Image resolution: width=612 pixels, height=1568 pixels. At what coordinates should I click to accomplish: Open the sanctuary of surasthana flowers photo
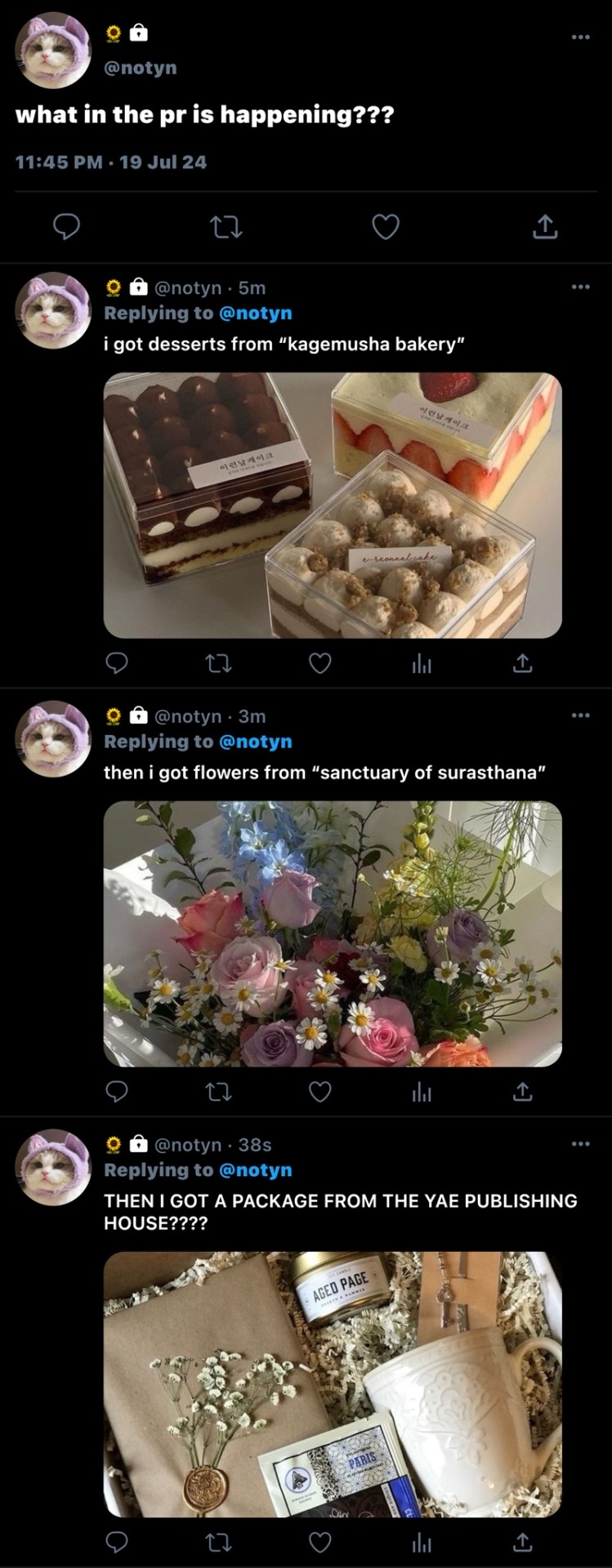333,933
